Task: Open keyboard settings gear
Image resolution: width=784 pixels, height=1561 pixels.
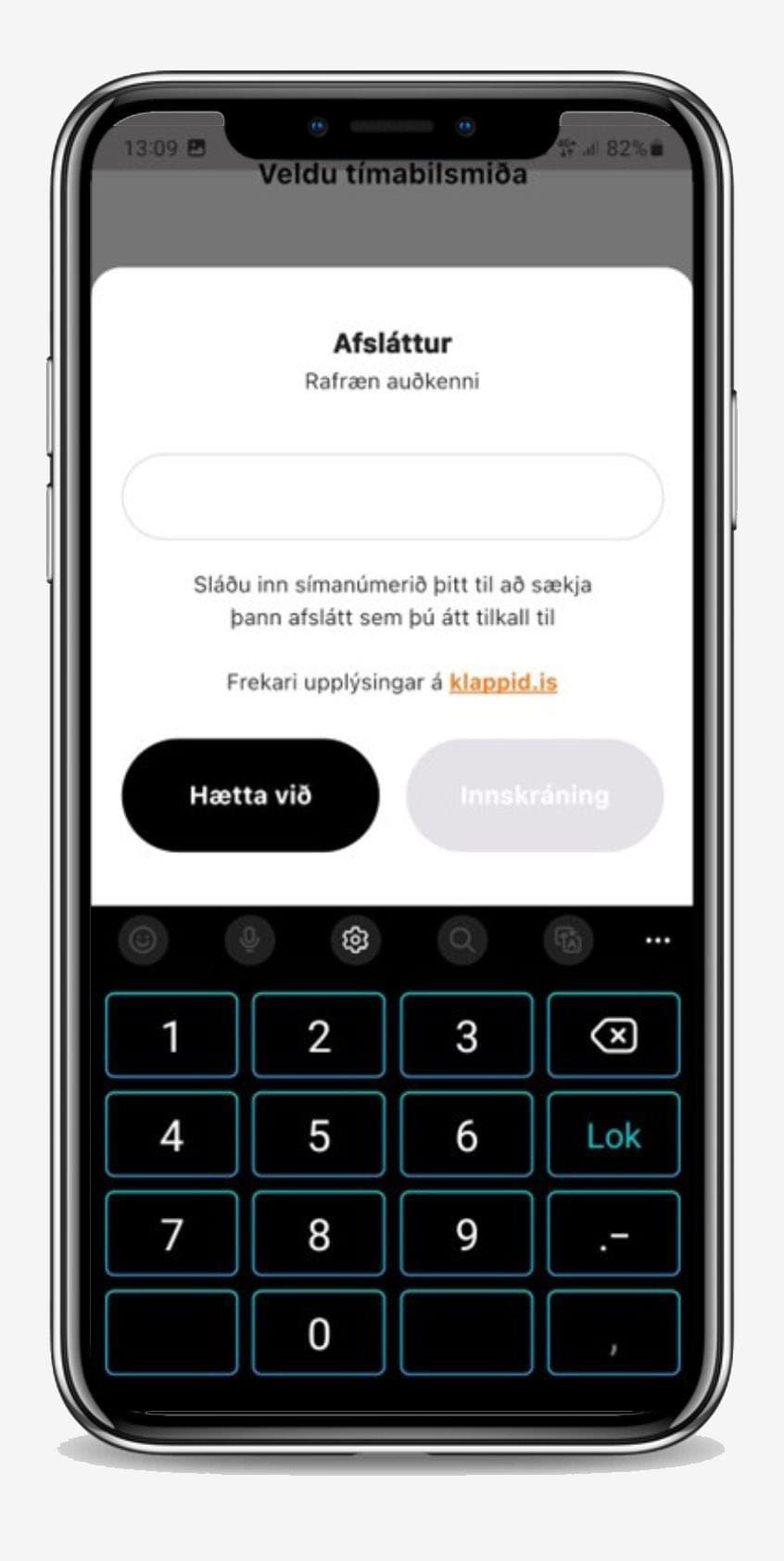Action: pos(355,940)
